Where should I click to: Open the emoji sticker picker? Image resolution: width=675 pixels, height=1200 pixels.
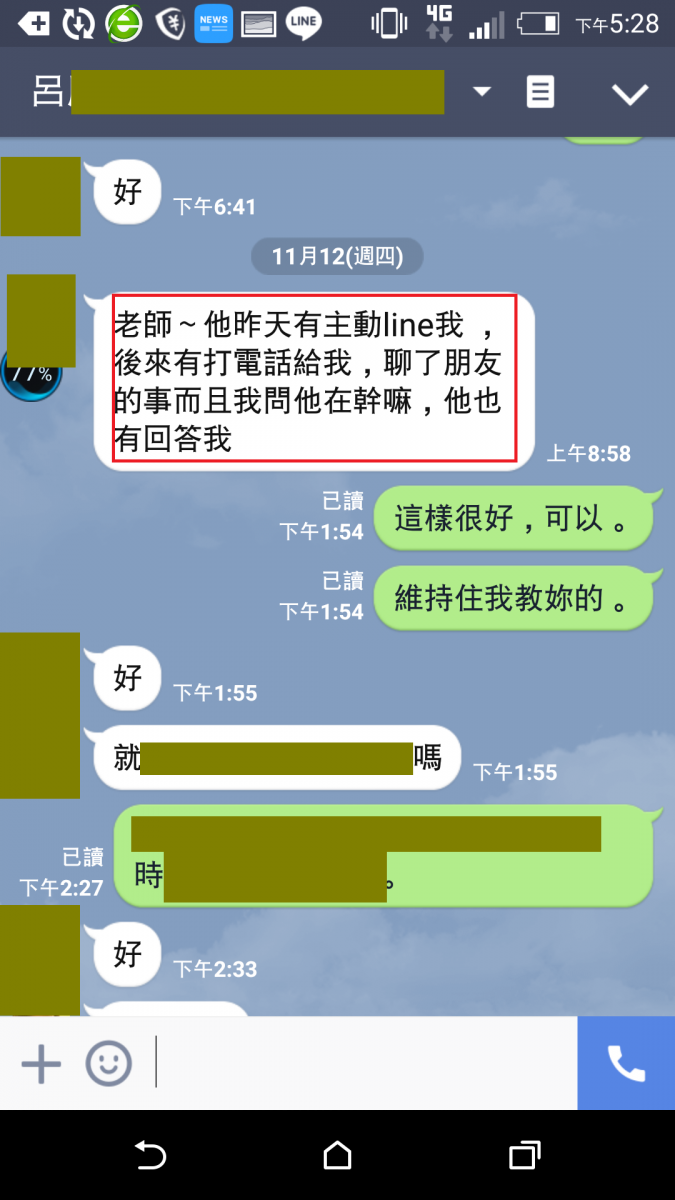click(108, 1064)
